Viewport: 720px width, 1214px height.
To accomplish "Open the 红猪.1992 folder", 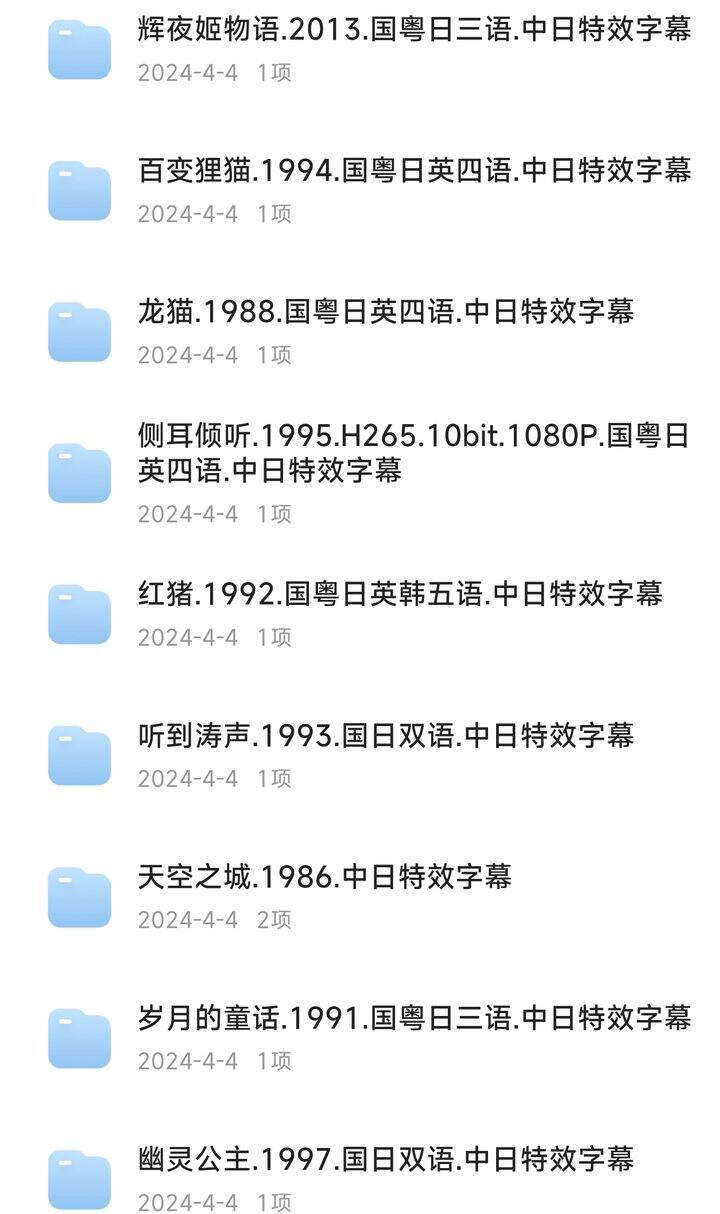I will (x=400, y=594).
